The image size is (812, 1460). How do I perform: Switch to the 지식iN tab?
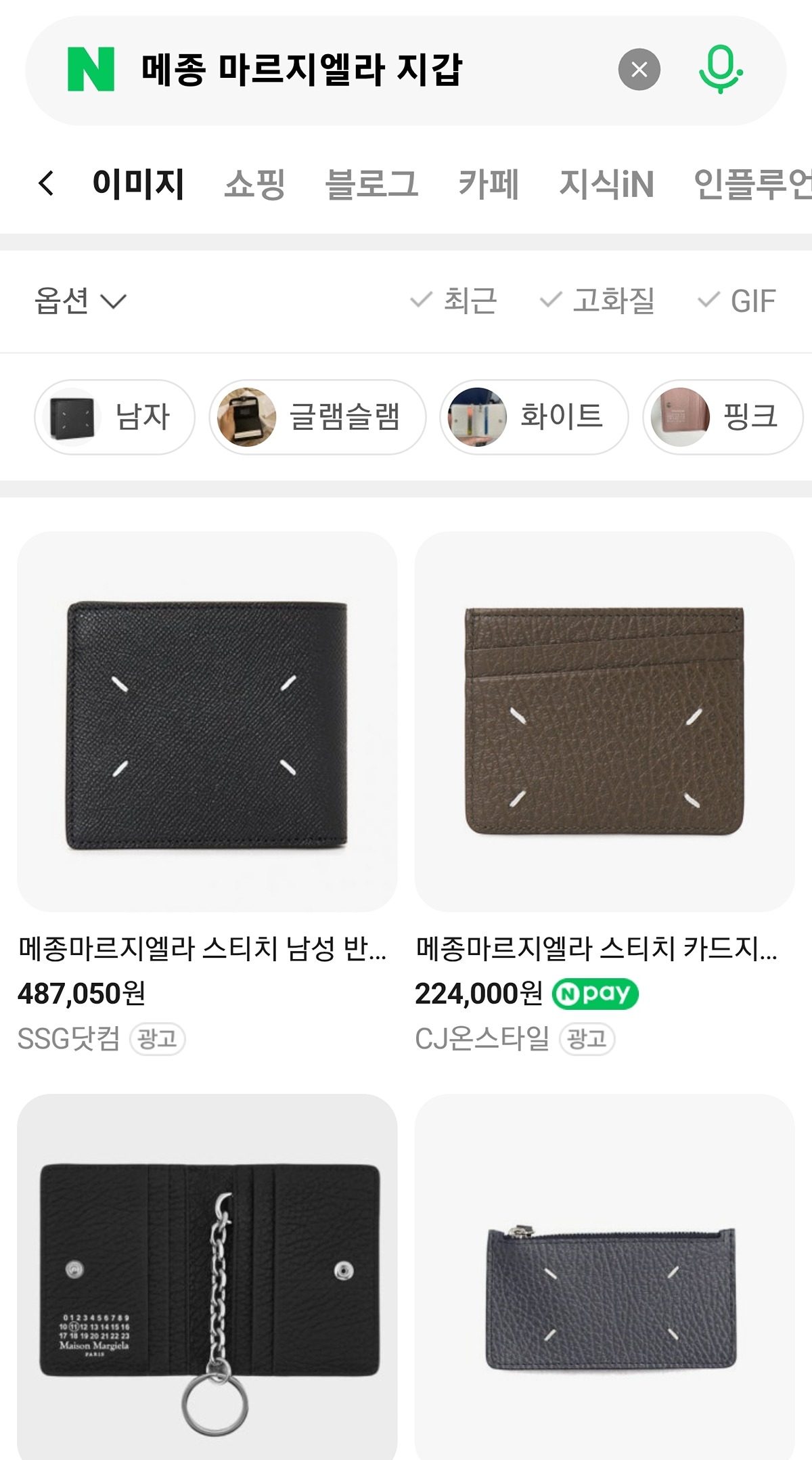(x=606, y=183)
